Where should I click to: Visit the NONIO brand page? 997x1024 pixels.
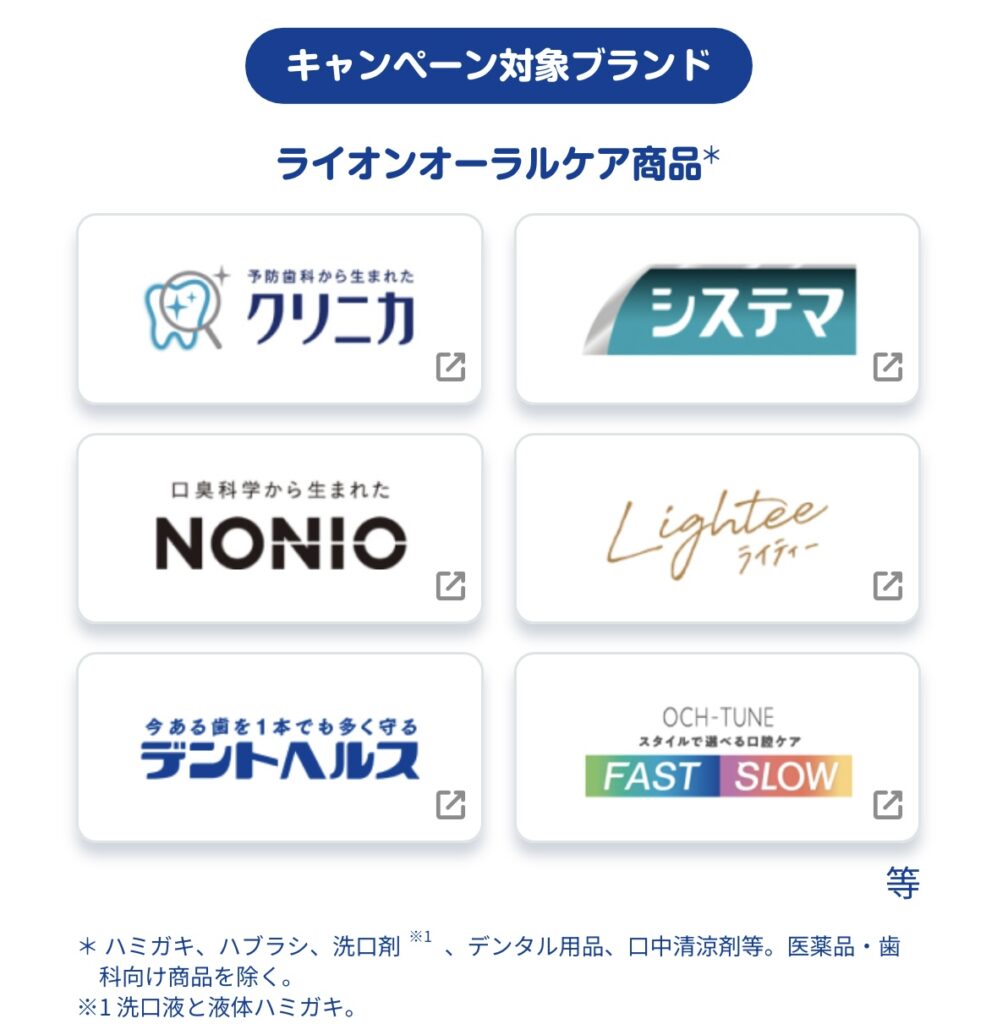(x=280, y=528)
